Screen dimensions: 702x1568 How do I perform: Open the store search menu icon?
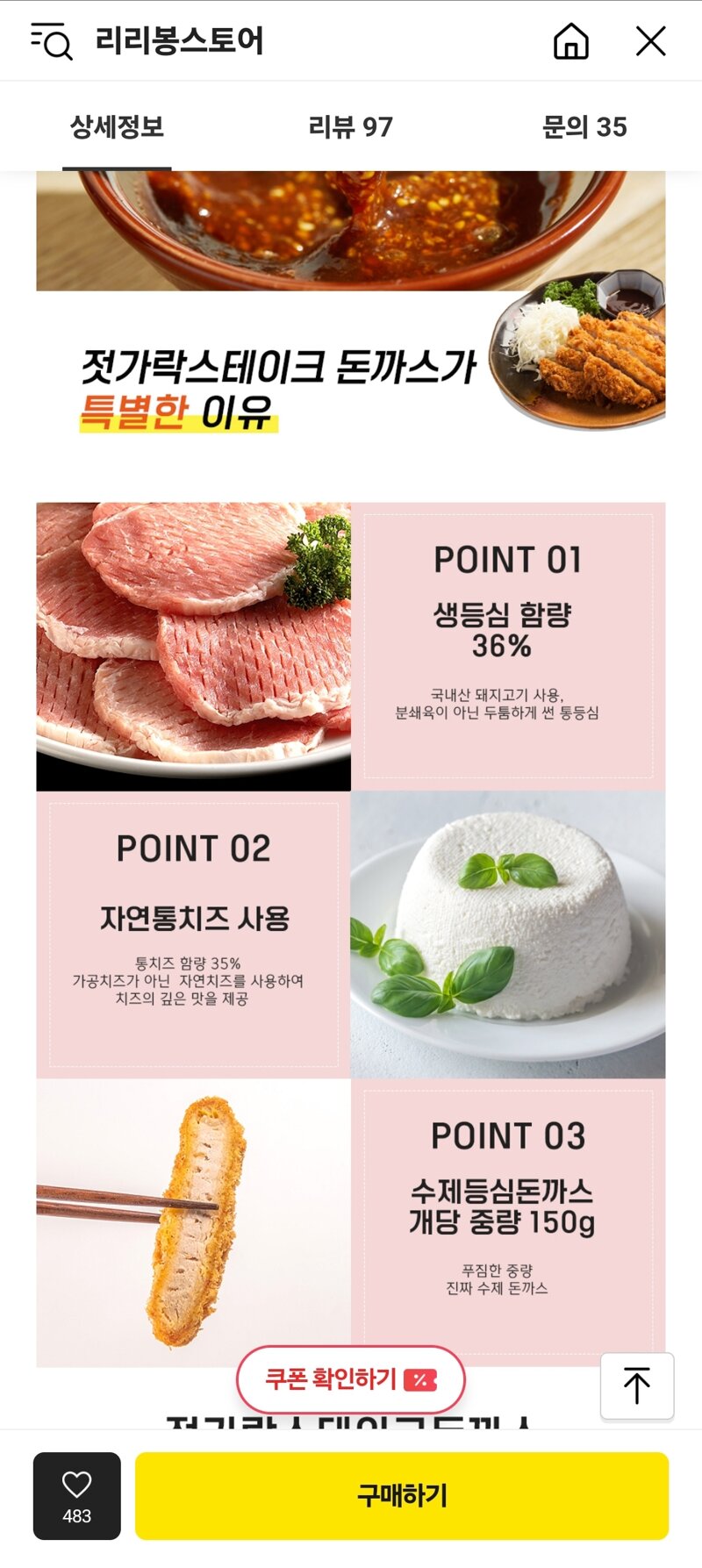pos(51,40)
